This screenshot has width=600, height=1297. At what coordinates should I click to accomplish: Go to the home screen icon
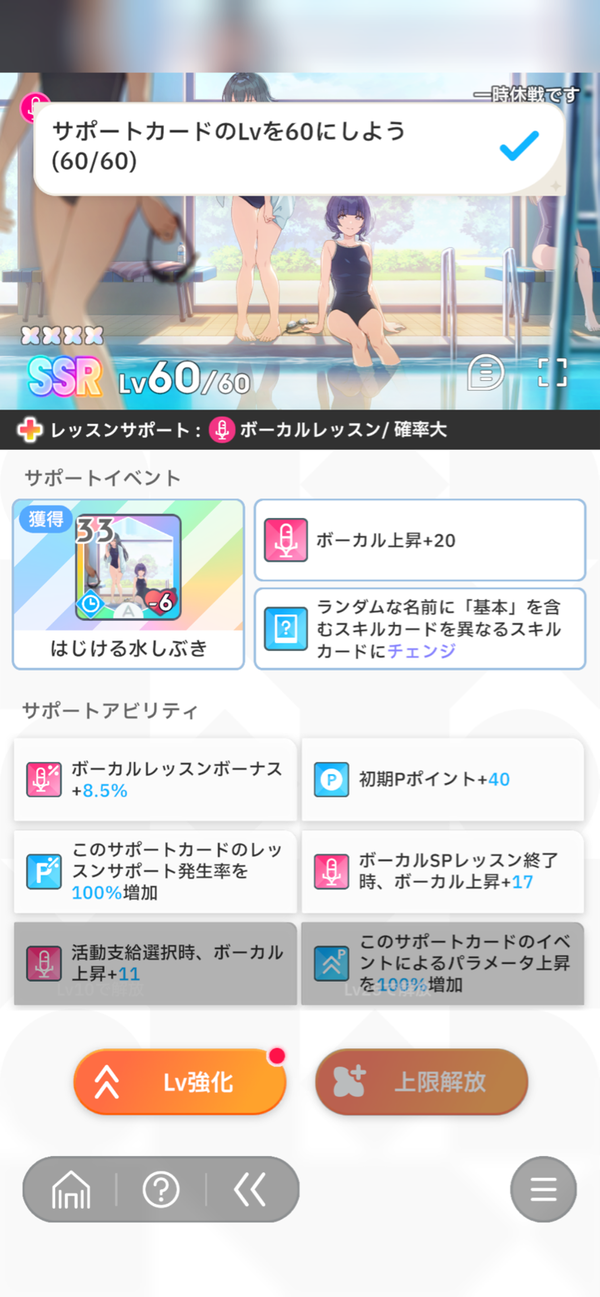(x=71, y=1189)
